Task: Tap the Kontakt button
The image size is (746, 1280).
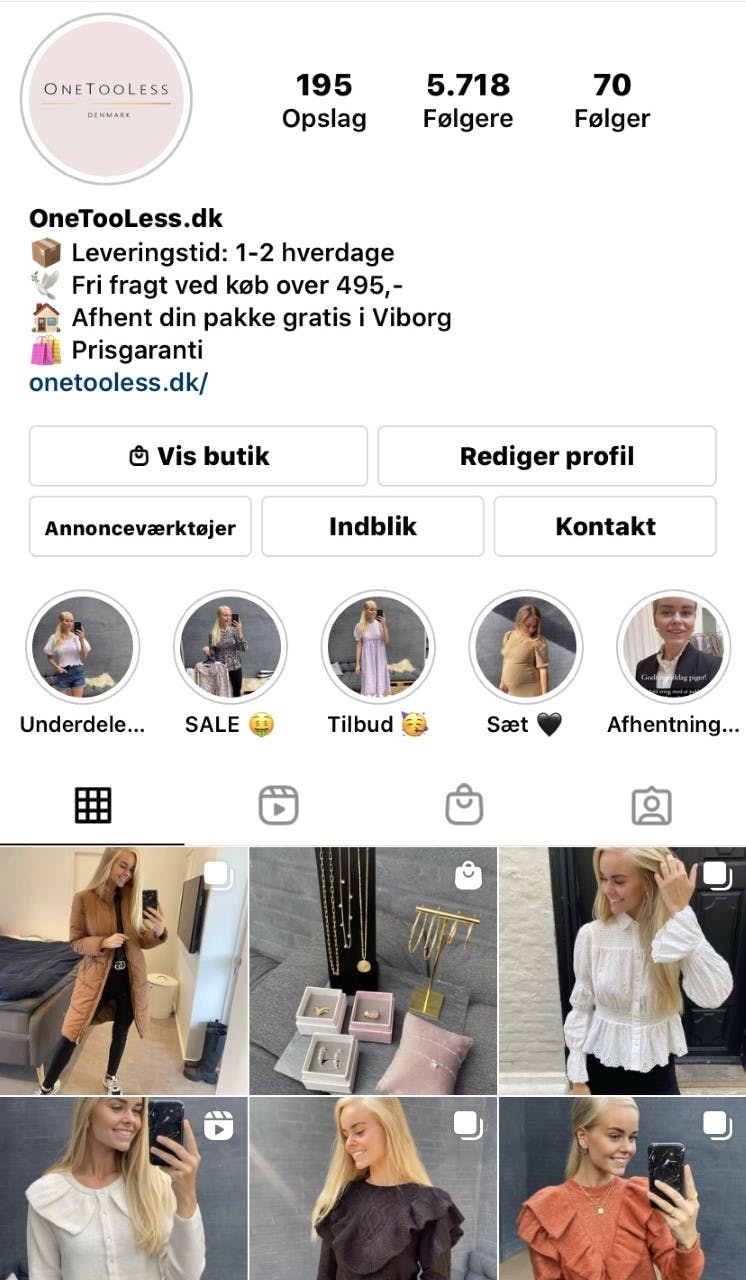Action: click(x=605, y=527)
